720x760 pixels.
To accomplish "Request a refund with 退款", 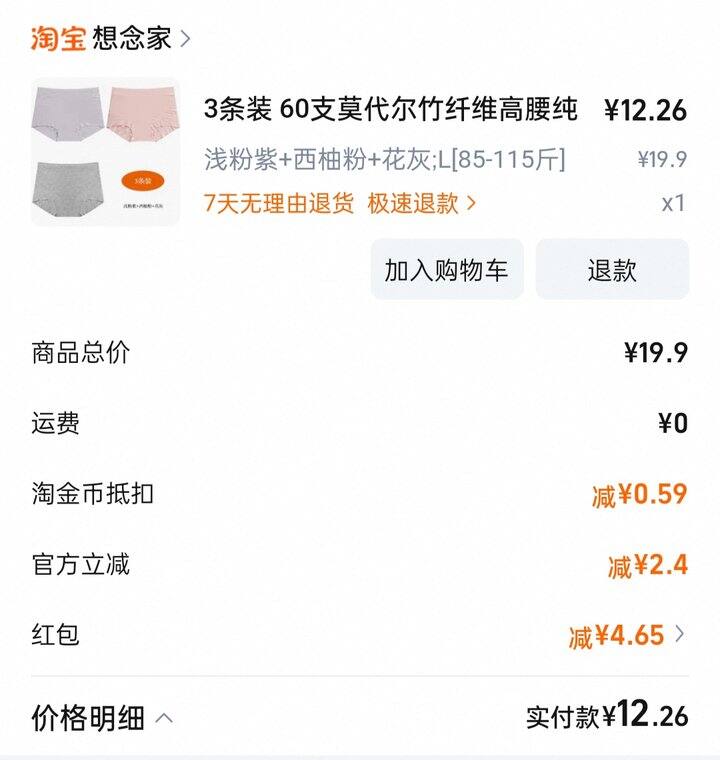I will pos(612,270).
